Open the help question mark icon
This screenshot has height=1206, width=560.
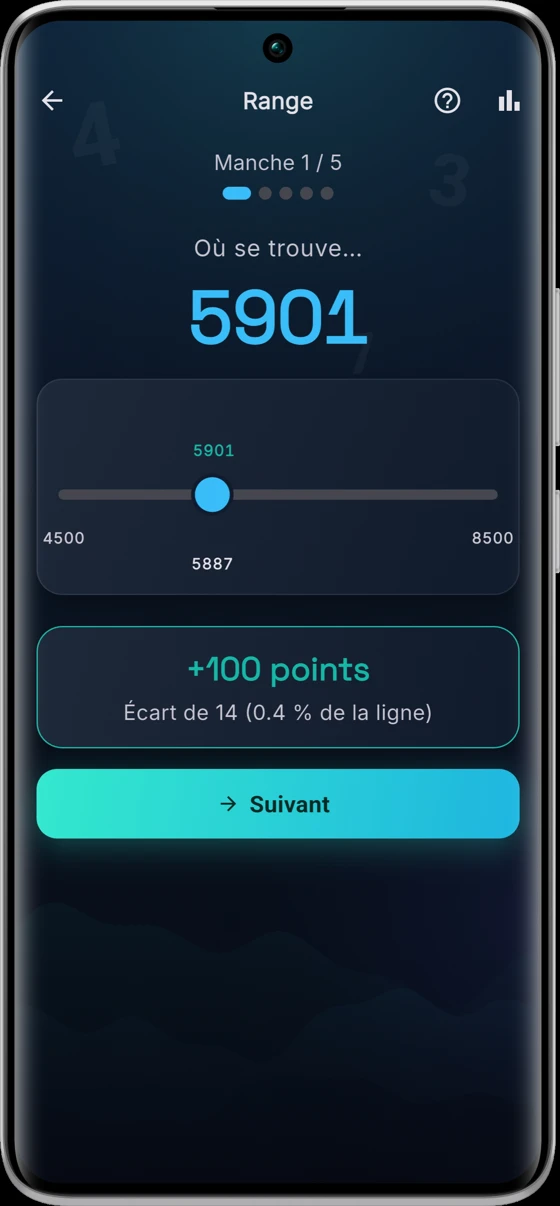447,101
